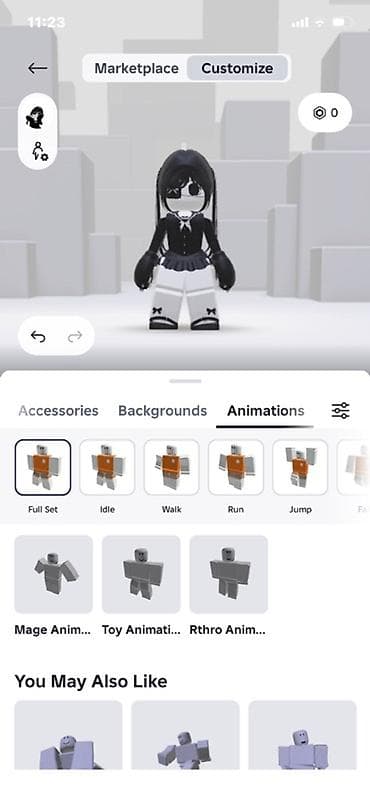Choose the Jump animation type

(x=300, y=467)
